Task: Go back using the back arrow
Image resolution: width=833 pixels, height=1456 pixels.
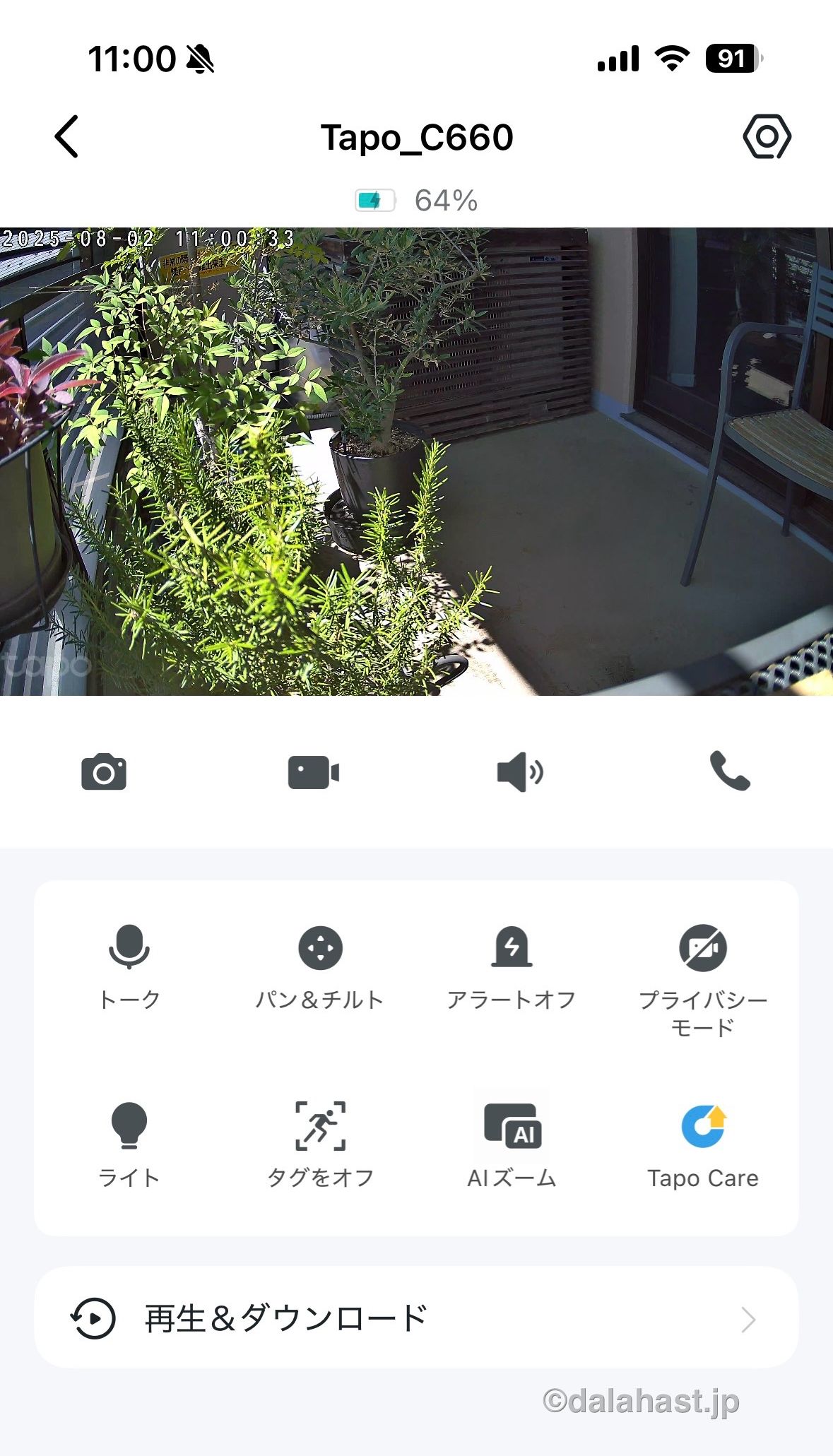Action: click(67, 136)
